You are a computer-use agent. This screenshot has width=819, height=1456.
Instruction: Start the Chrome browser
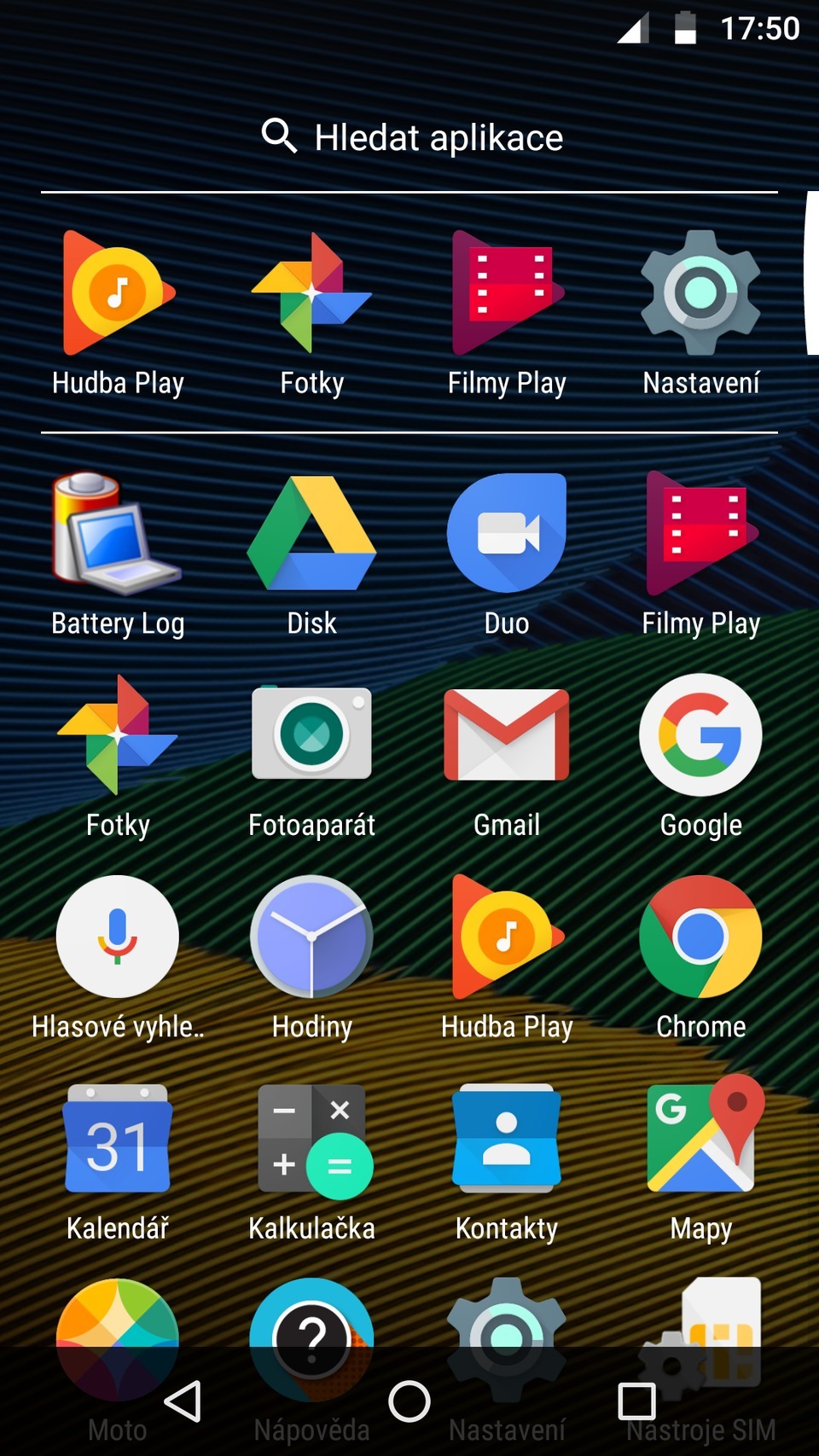pyautogui.click(x=700, y=937)
